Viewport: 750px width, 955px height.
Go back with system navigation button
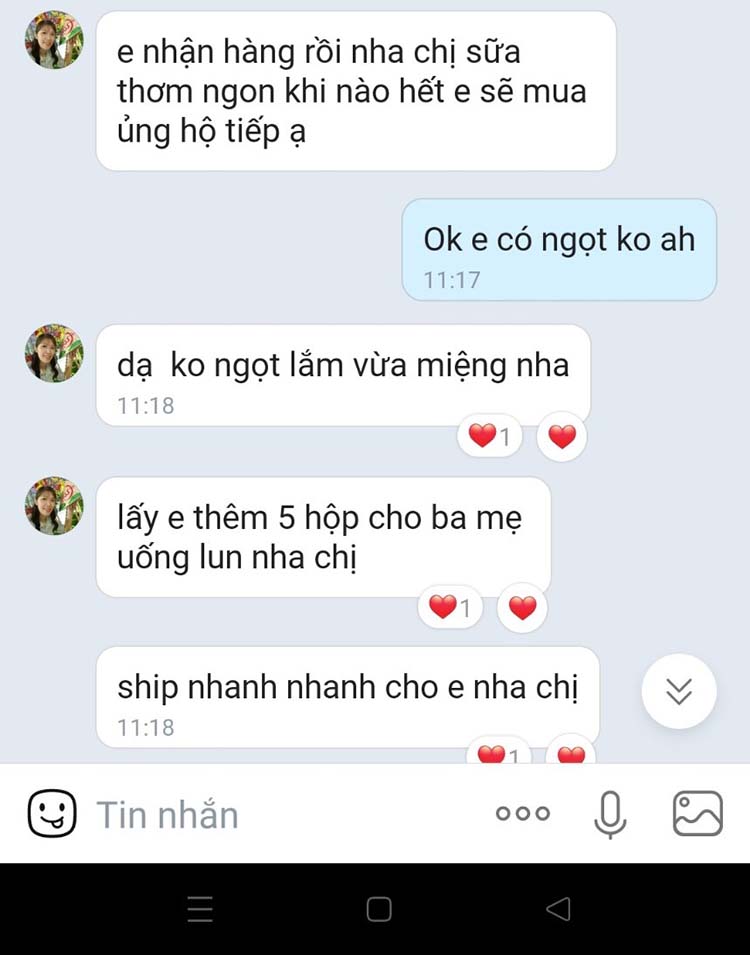click(558, 908)
